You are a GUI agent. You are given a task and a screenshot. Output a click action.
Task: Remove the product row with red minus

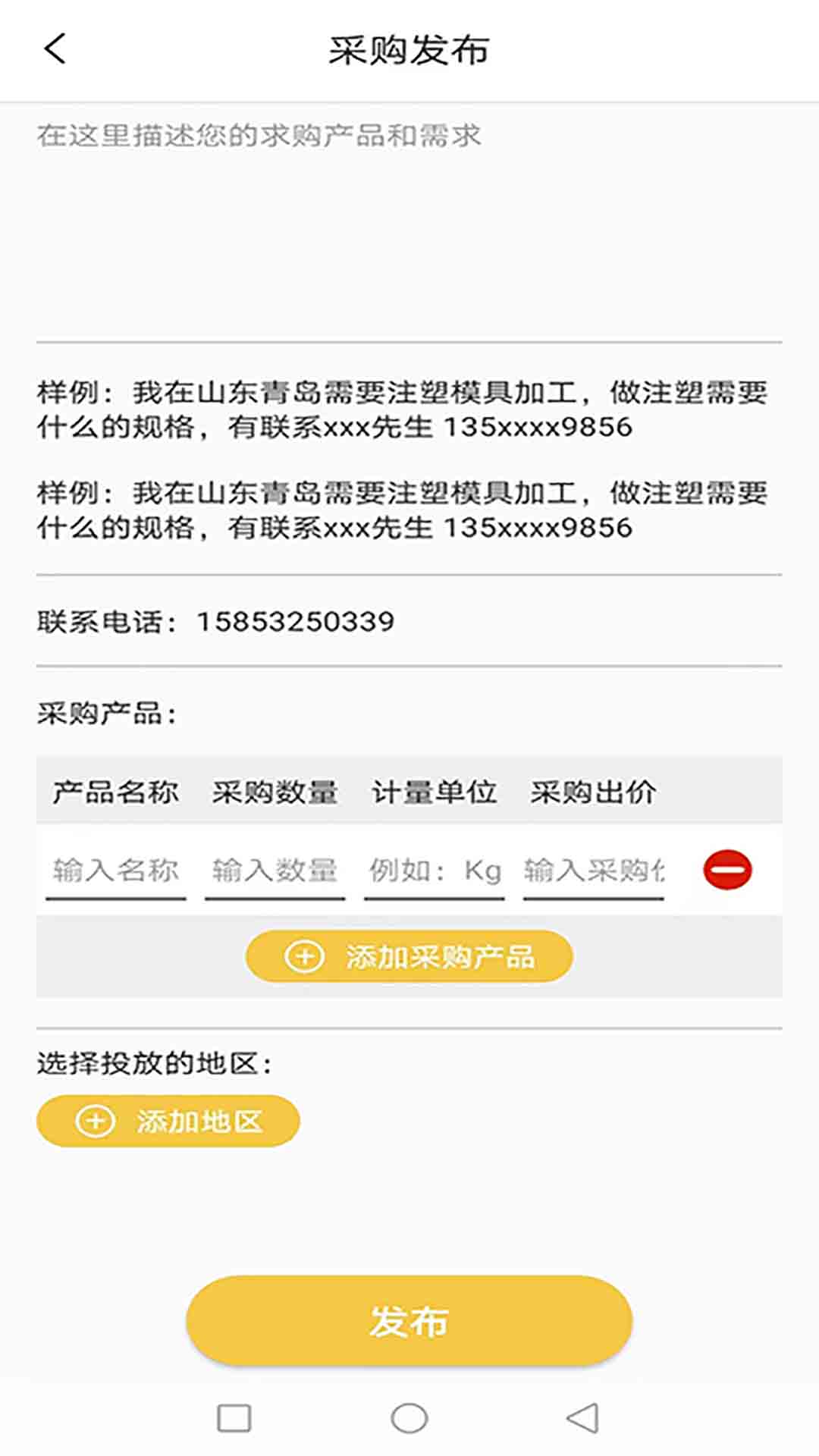pyautogui.click(x=727, y=870)
